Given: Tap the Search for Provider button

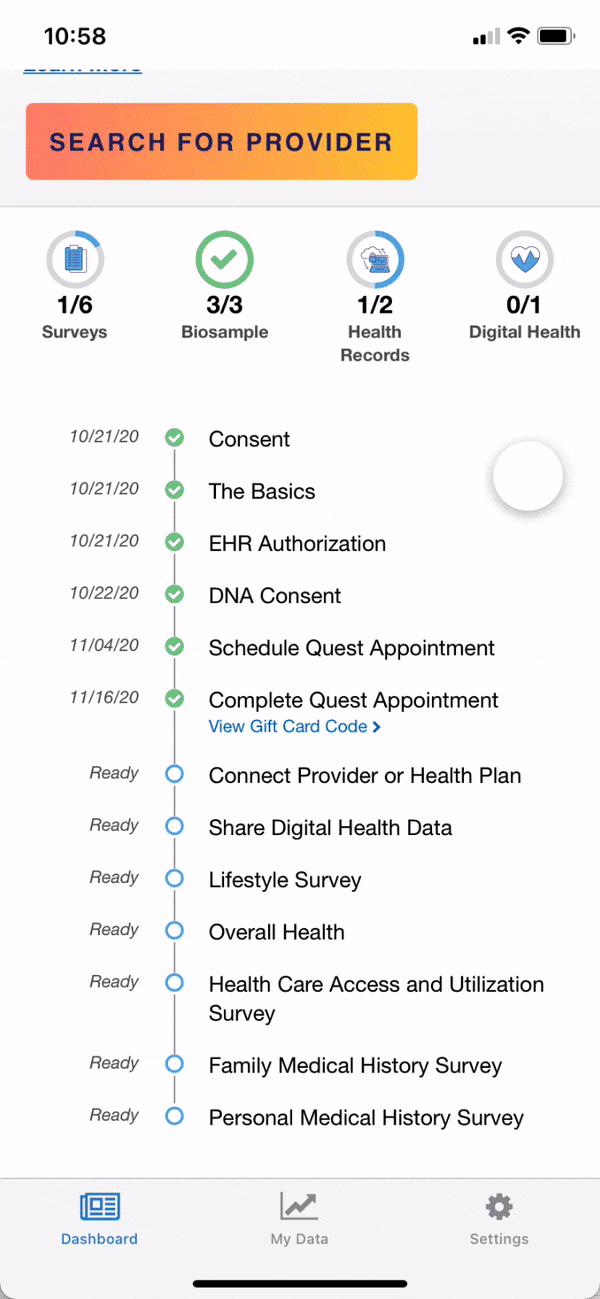Looking at the screenshot, I should [221, 141].
